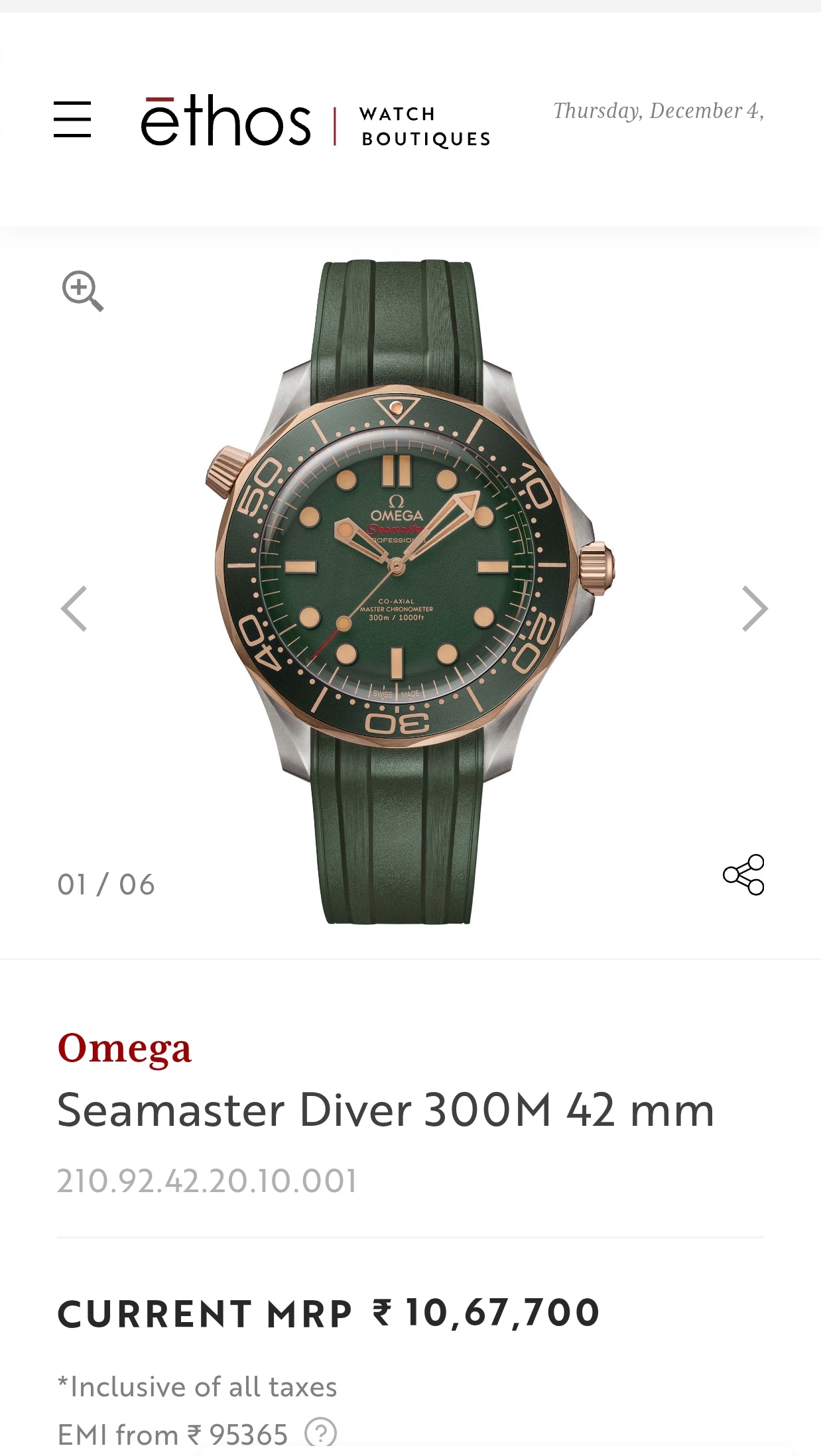Click the EMI from ₹ 95365 text
821x1456 pixels.
coord(172,1432)
